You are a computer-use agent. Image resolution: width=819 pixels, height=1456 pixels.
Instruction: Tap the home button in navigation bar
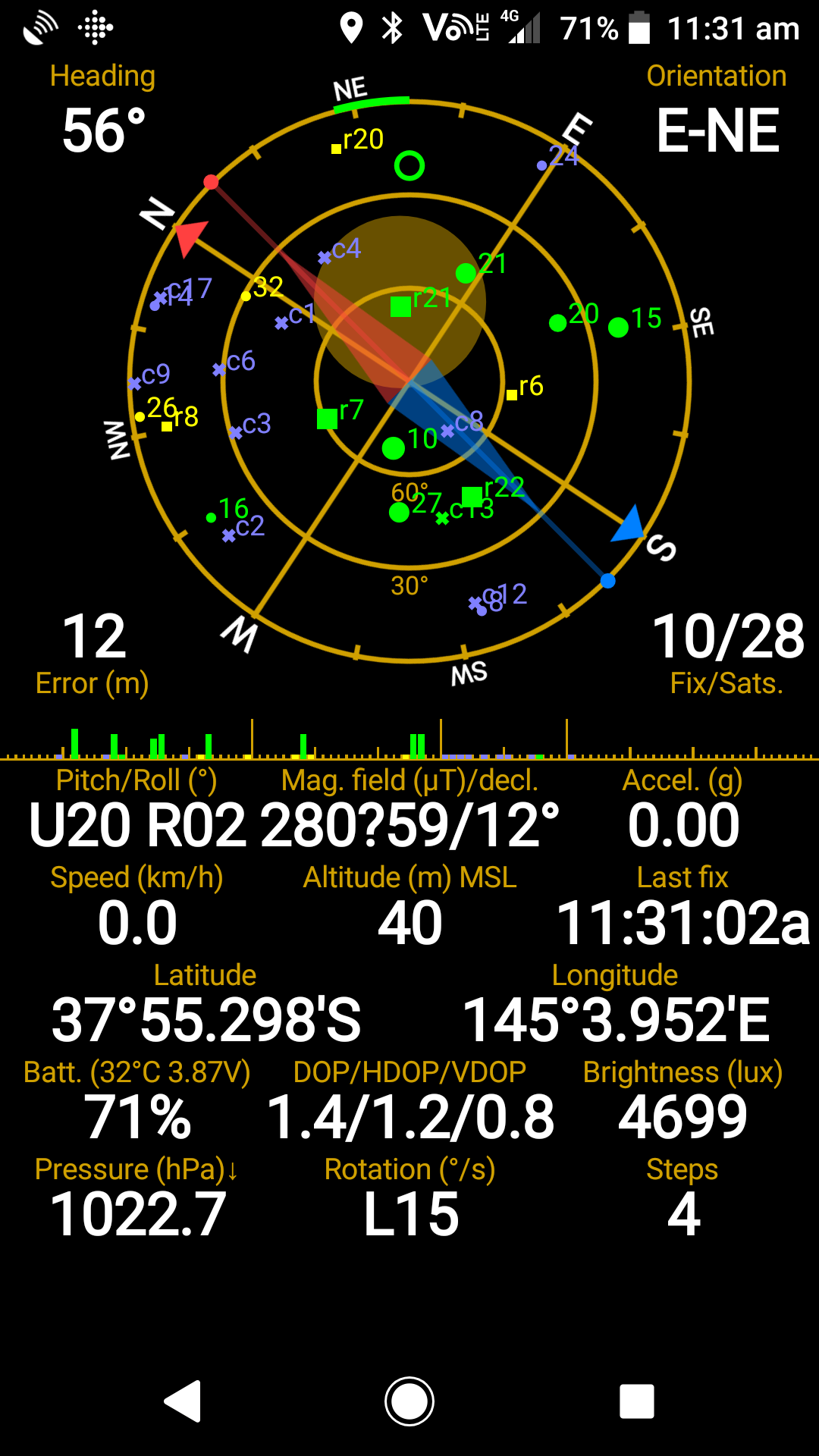pos(409,1401)
